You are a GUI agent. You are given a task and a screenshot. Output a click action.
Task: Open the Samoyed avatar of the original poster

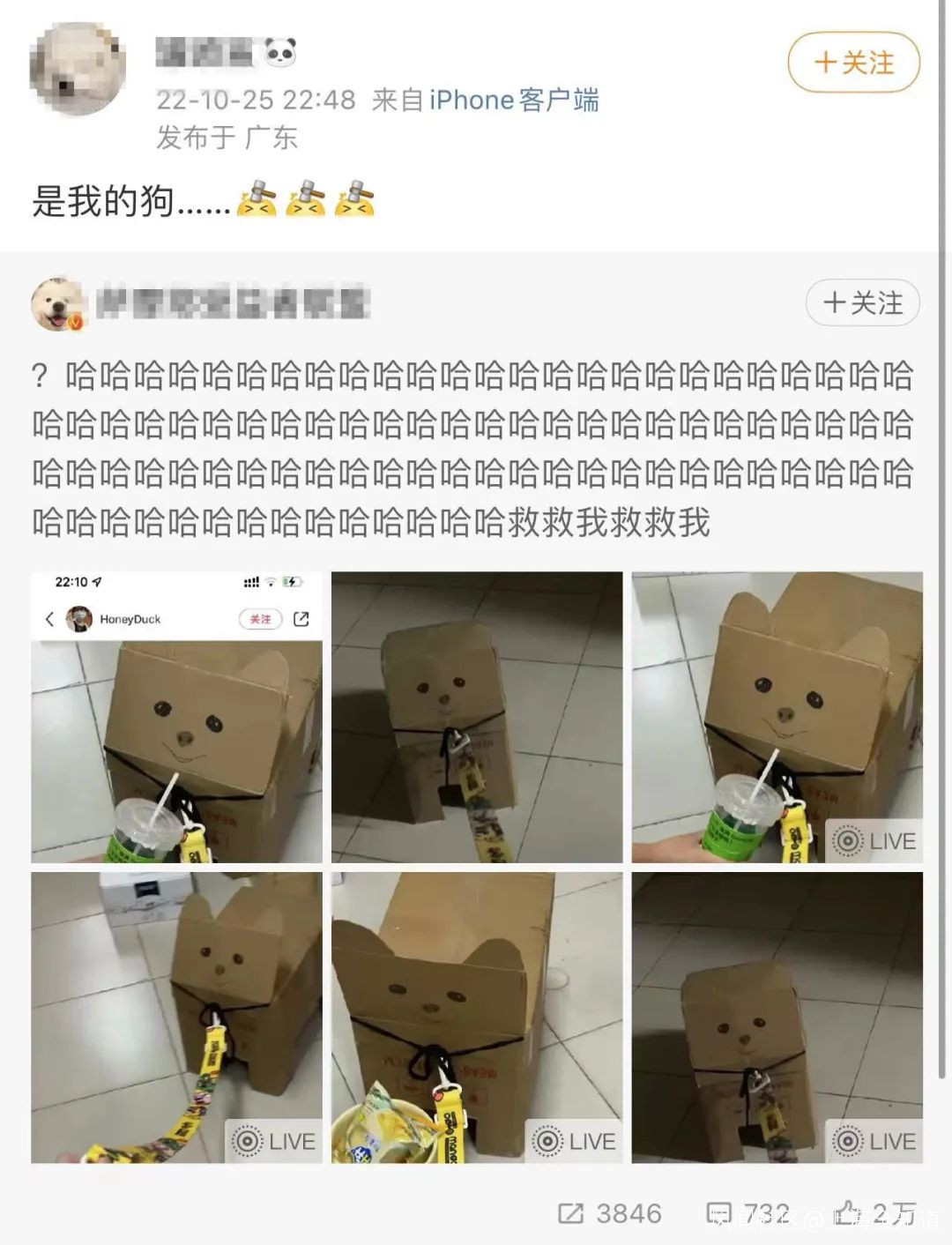coord(58,305)
